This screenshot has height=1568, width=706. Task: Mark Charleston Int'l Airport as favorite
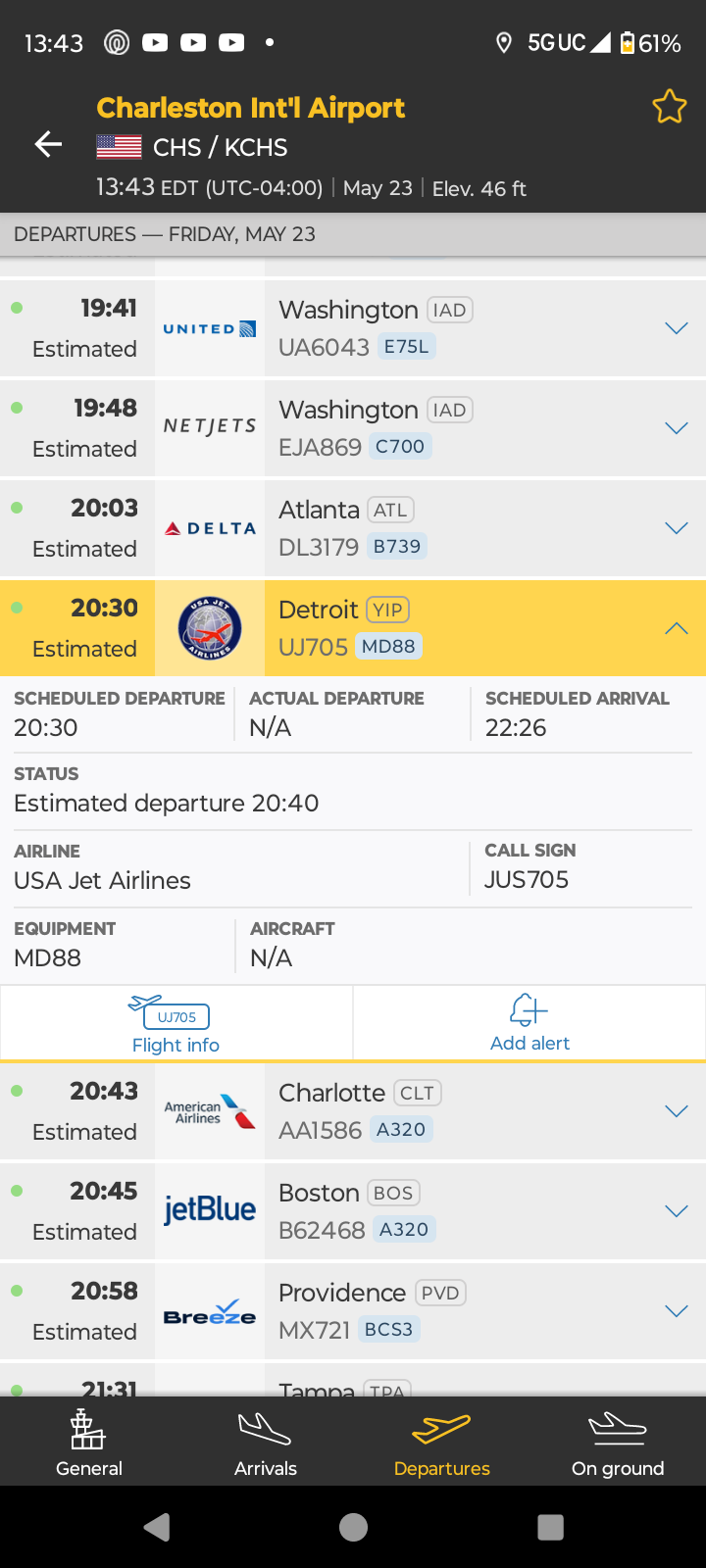coord(670,107)
